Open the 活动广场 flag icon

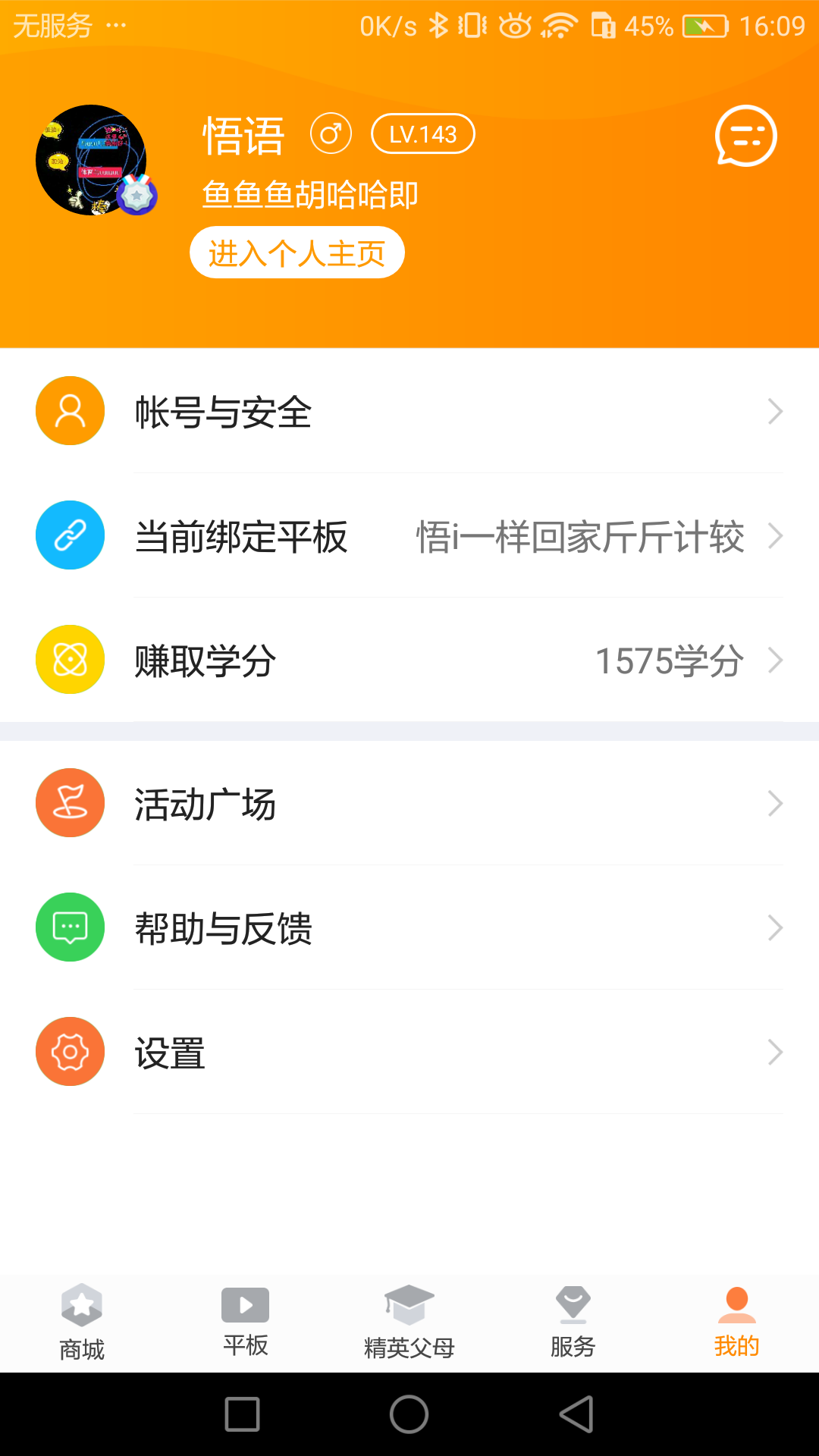pos(70,803)
